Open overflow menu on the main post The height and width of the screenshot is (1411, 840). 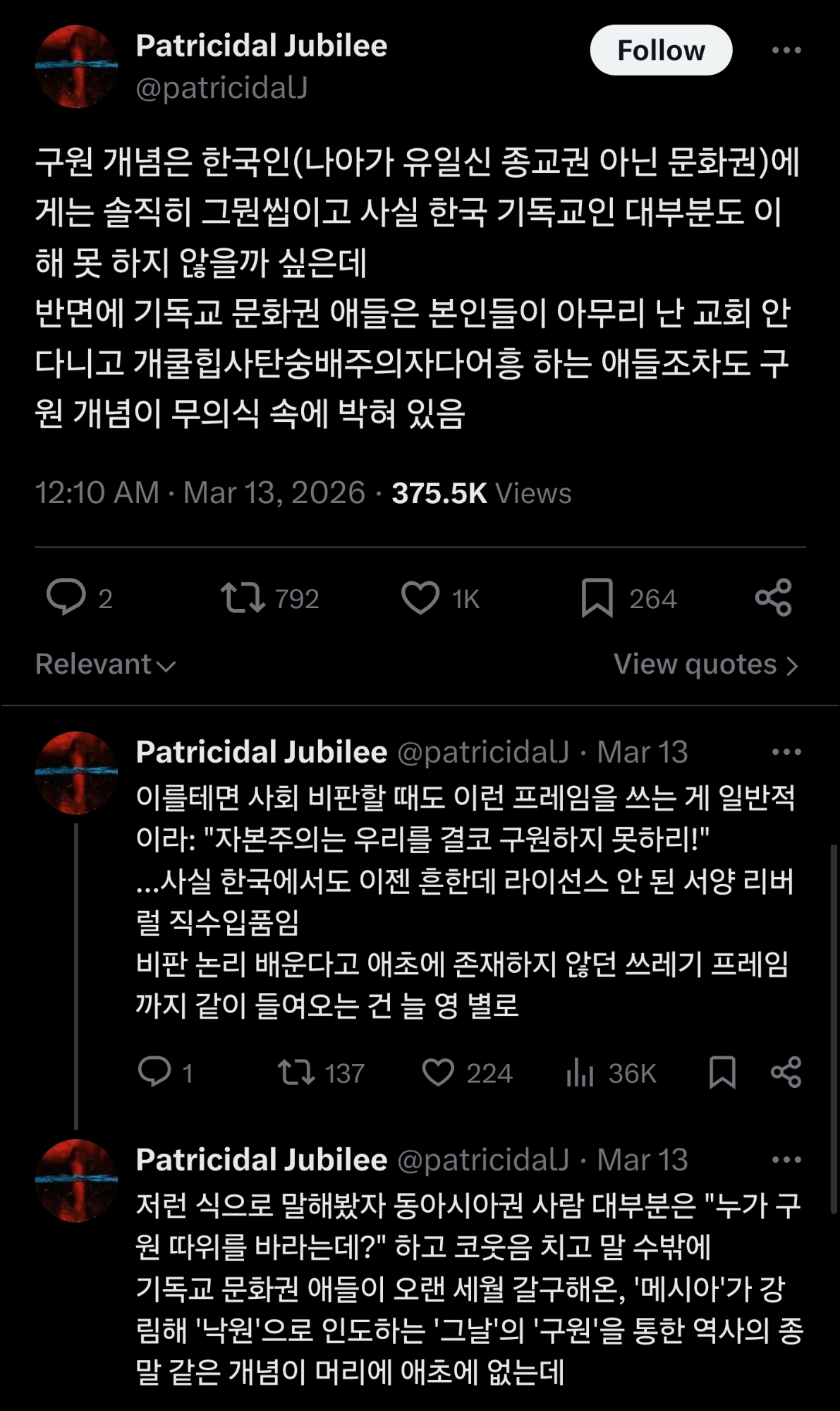click(x=786, y=50)
